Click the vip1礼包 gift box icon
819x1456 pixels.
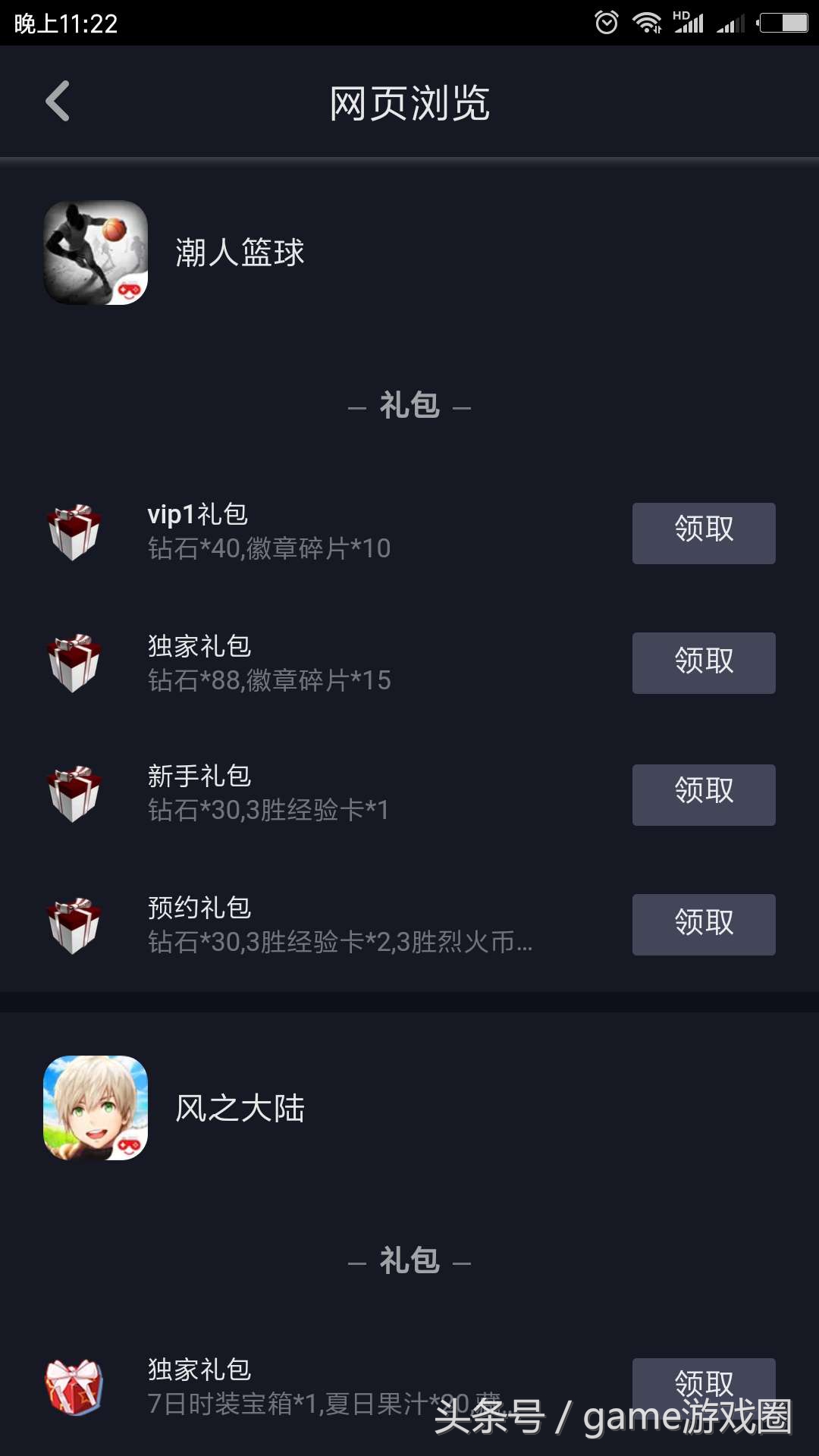pos(73,531)
